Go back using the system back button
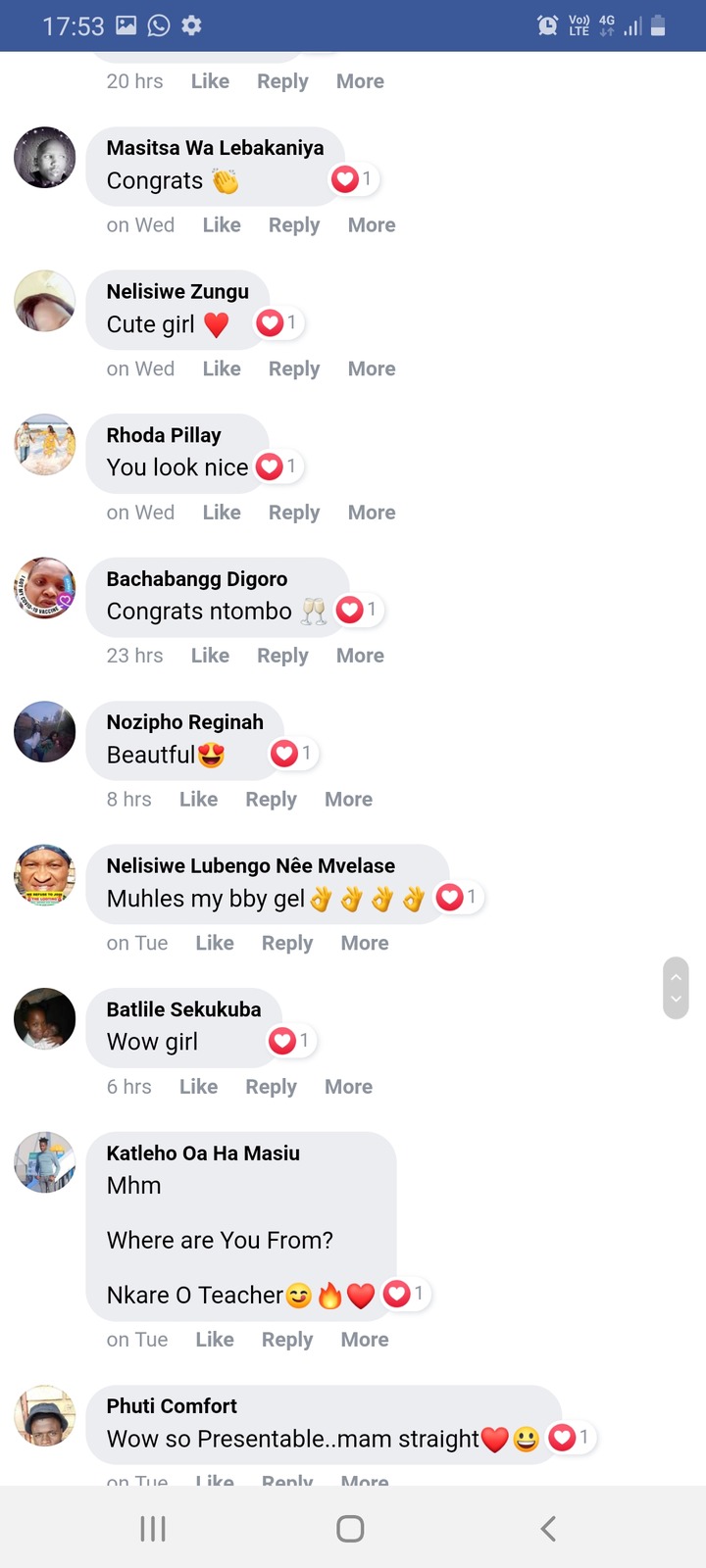Image resolution: width=706 pixels, height=1568 pixels. [548, 1528]
